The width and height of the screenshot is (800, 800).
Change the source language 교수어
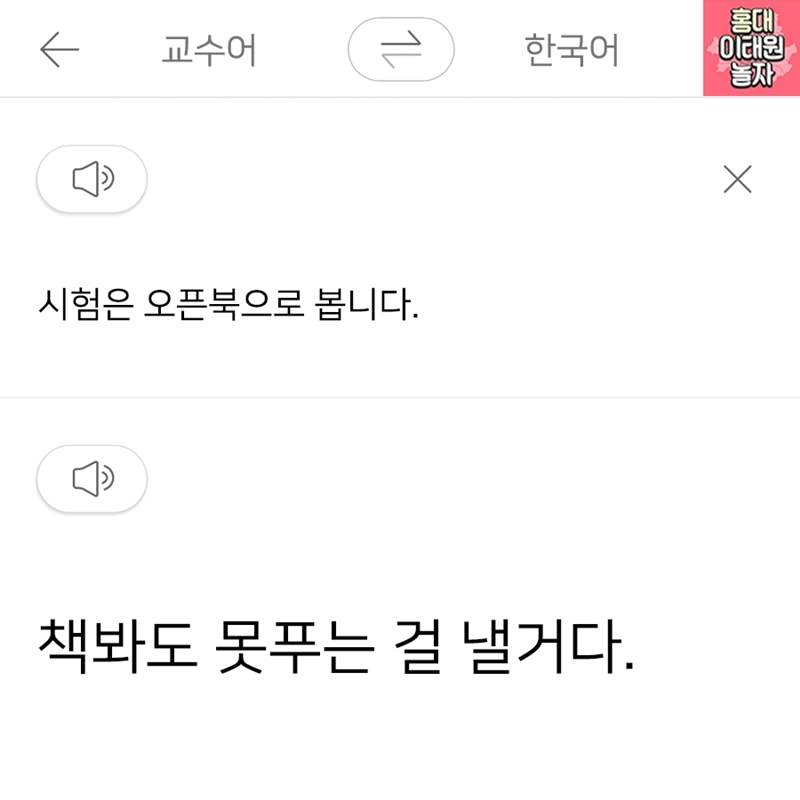(x=209, y=50)
